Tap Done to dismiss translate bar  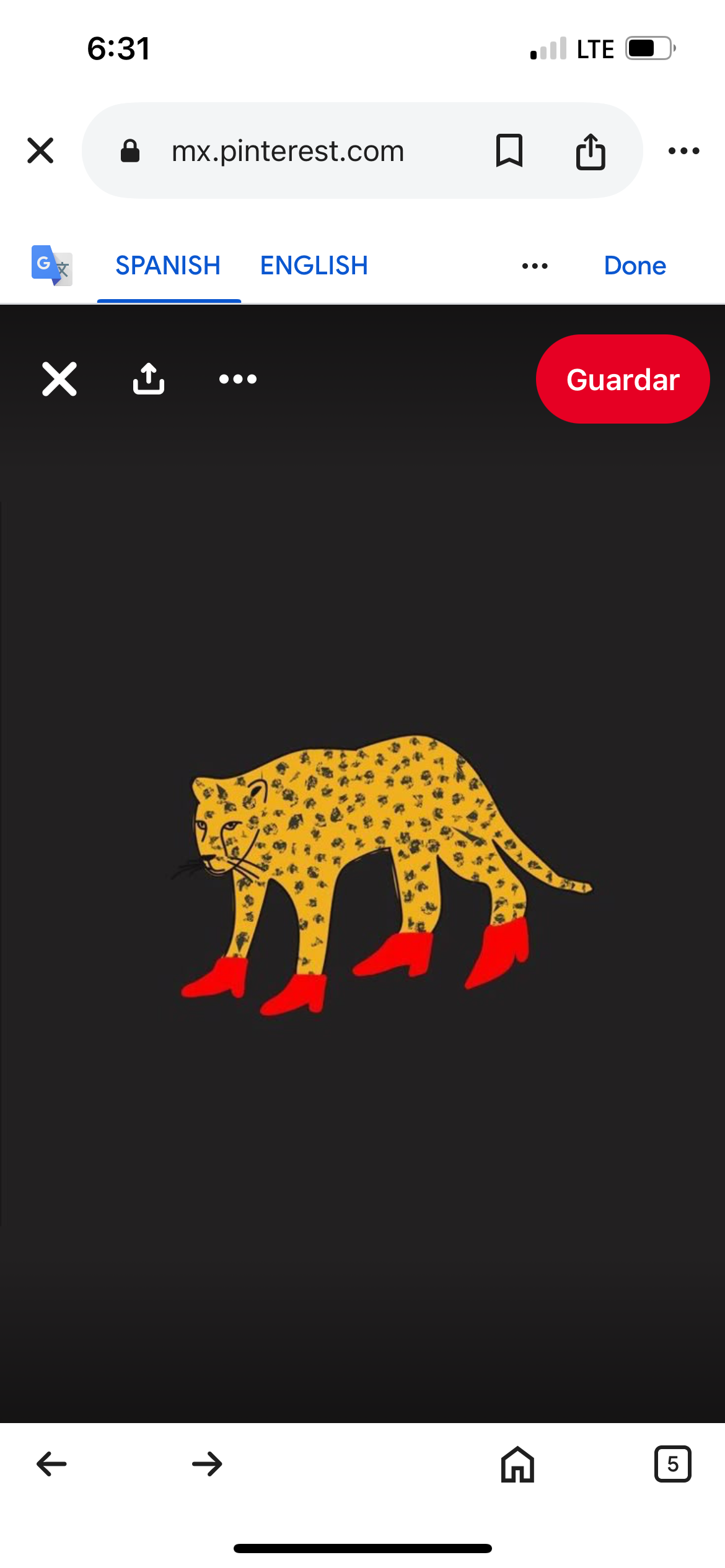635,266
